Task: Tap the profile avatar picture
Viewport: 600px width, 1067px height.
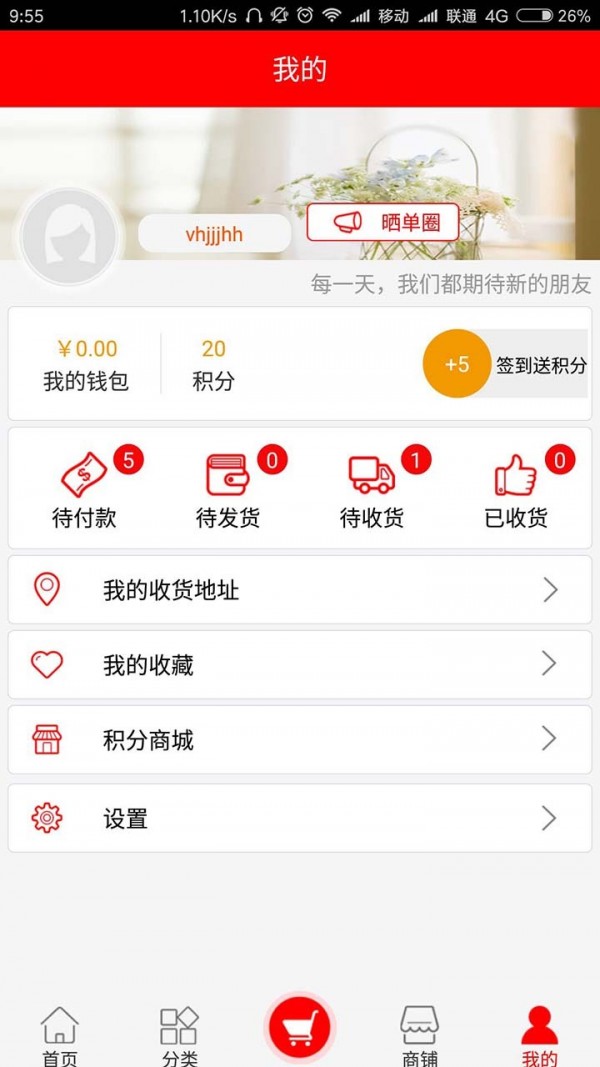Action: coord(71,236)
